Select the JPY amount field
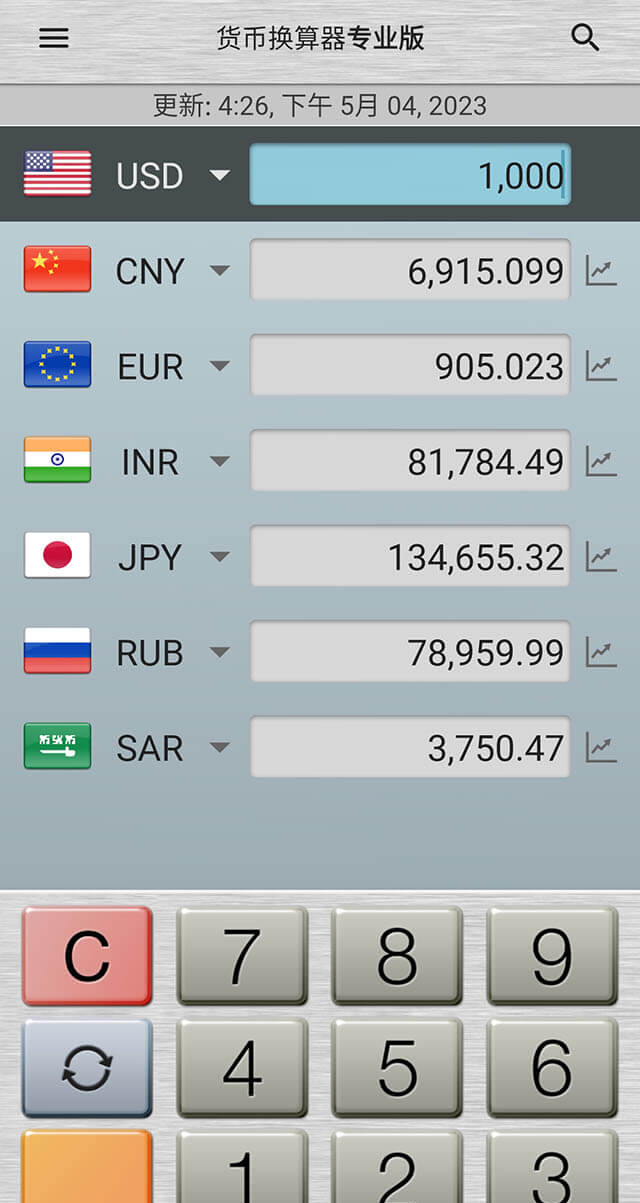The height and width of the screenshot is (1203, 640). (x=410, y=557)
